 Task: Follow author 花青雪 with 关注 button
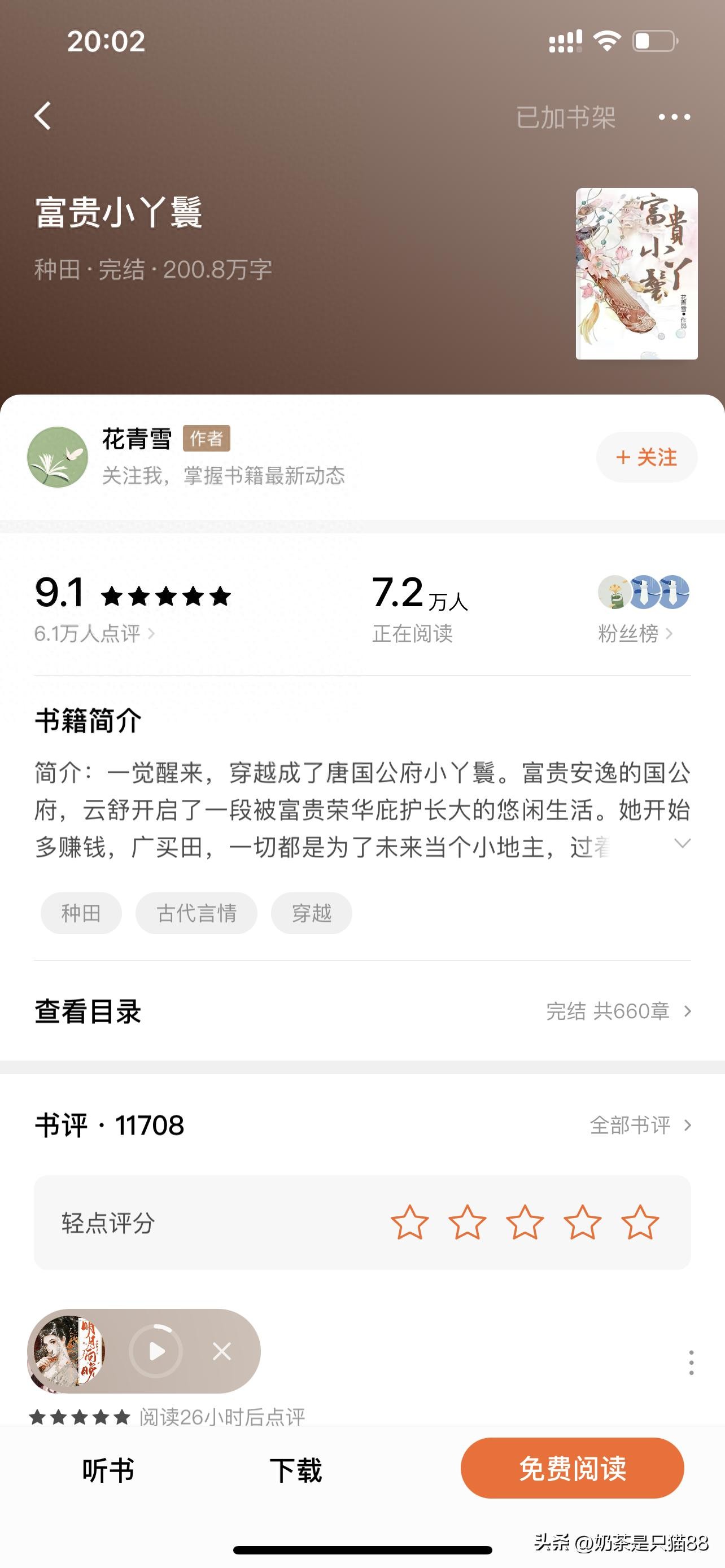pos(647,457)
